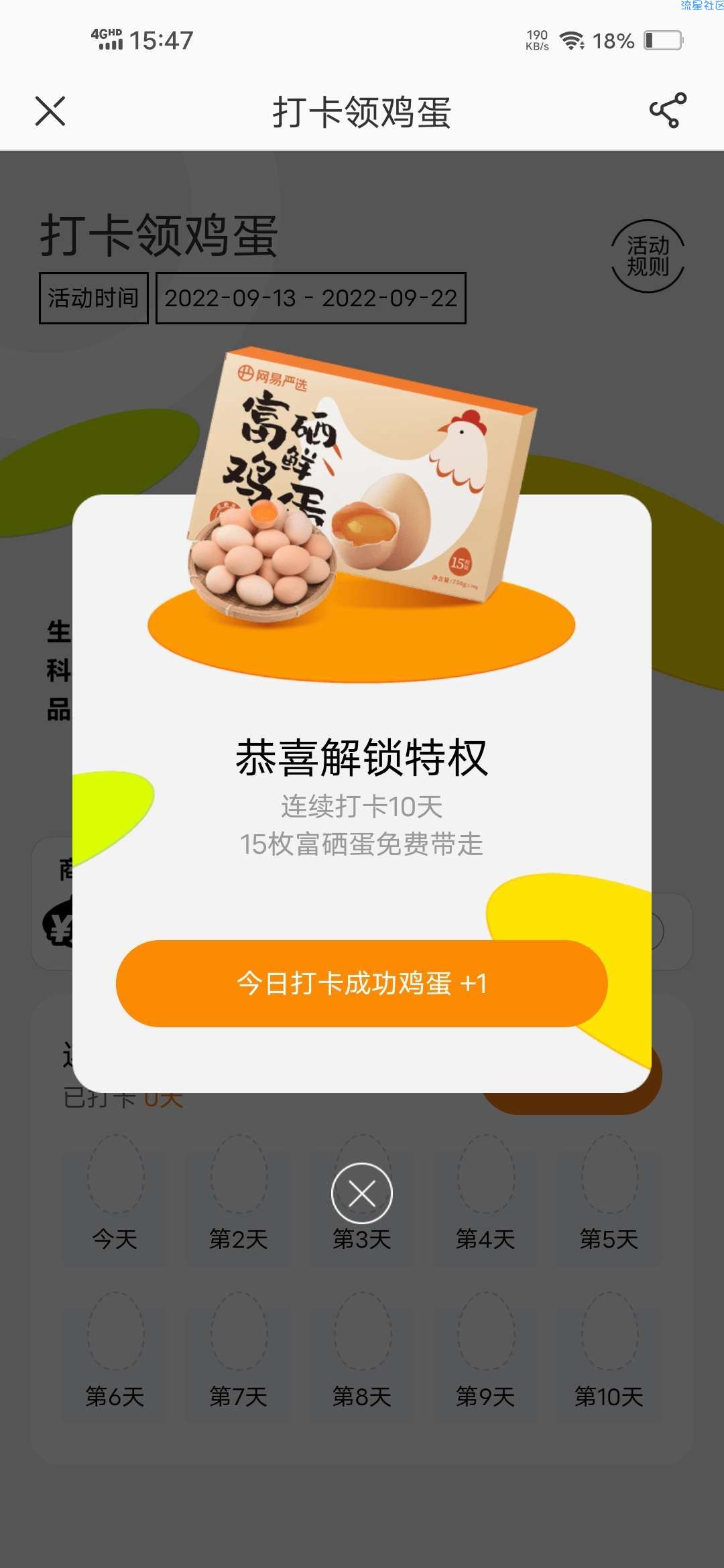724x1568 pixels.
Task: Close the 打卡领鸡蛋 page
Action: tap(50, 111)
